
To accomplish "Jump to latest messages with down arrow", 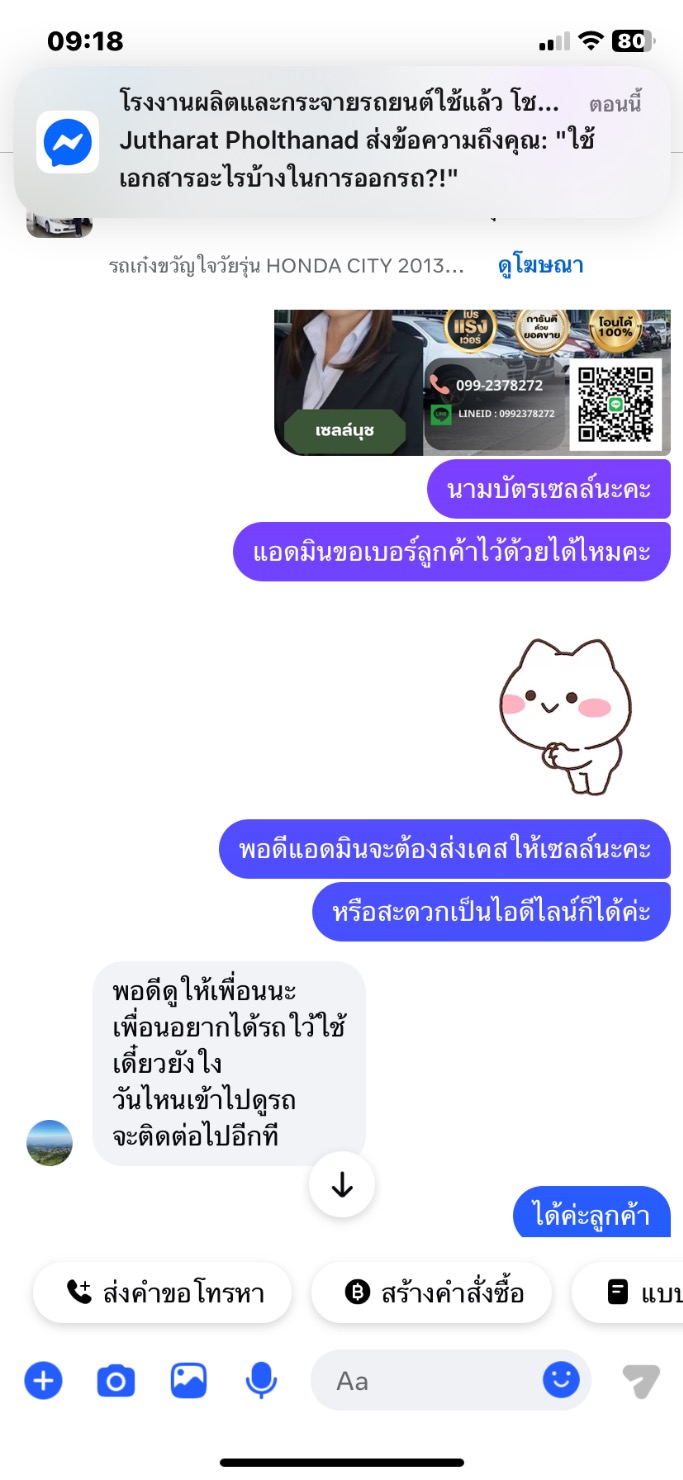I will [342, 1185].
